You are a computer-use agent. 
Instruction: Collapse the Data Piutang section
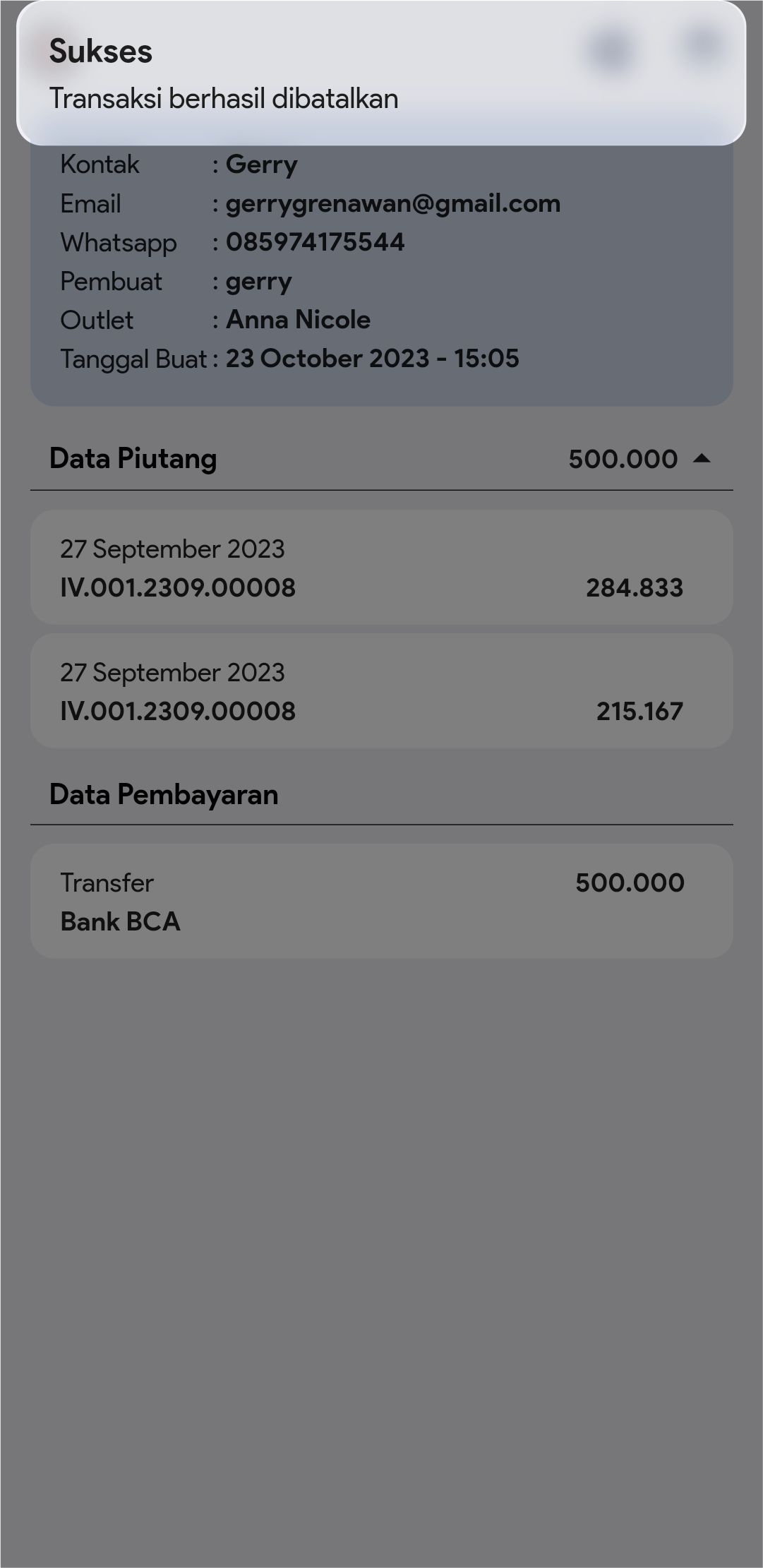[701, 459]
